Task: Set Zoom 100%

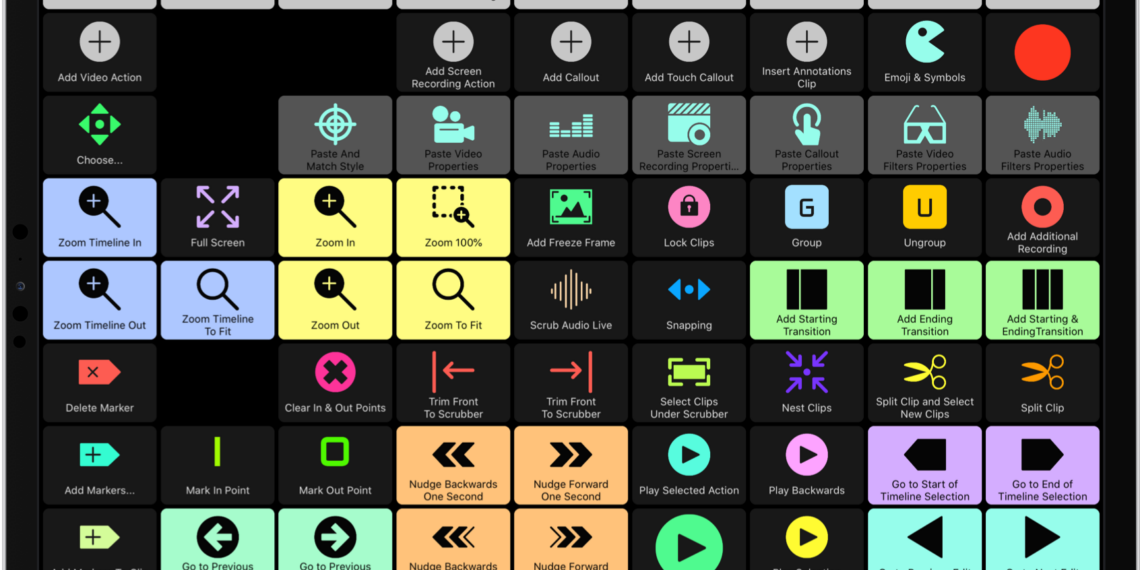Action: (x=453, y=218)
